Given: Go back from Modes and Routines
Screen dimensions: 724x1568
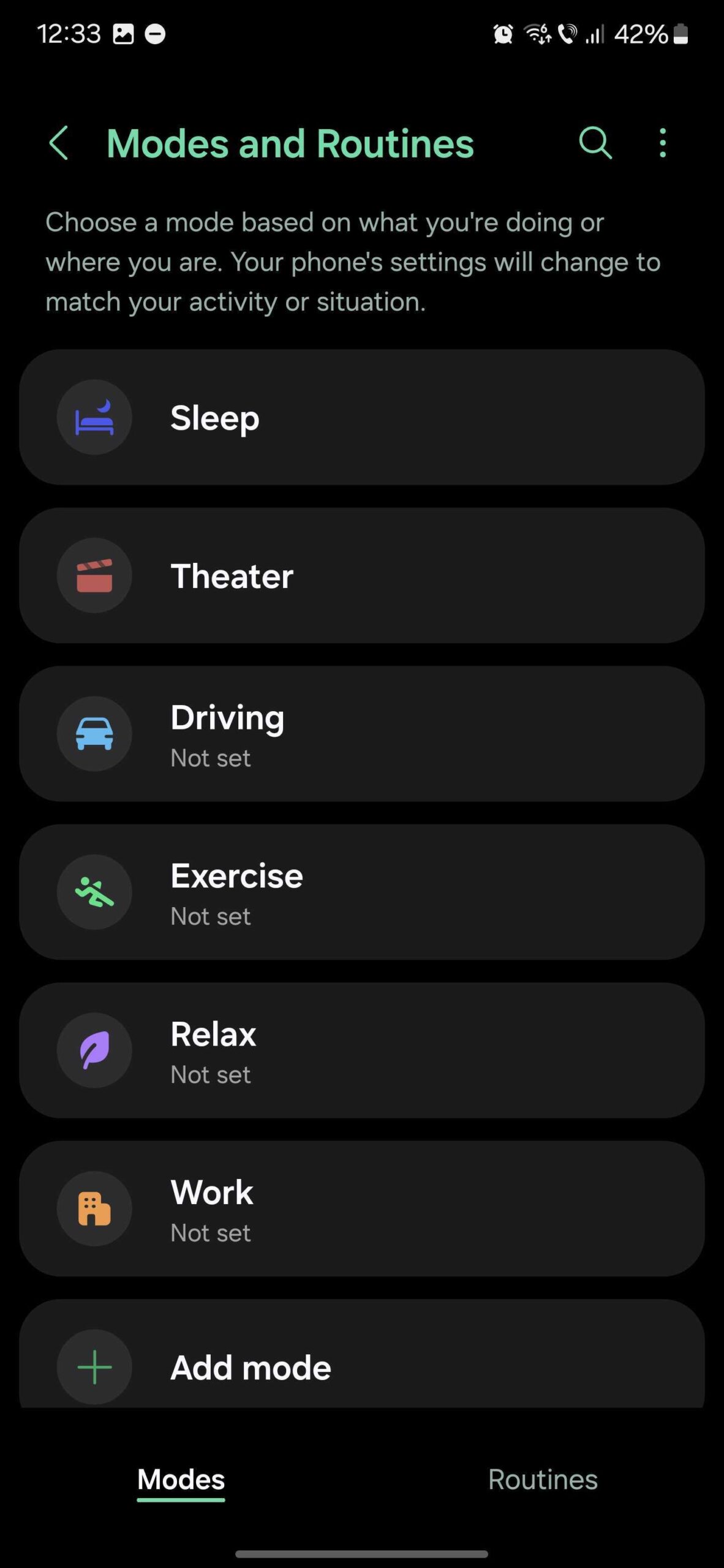Looking at the screenshot, I should point(59,143).
